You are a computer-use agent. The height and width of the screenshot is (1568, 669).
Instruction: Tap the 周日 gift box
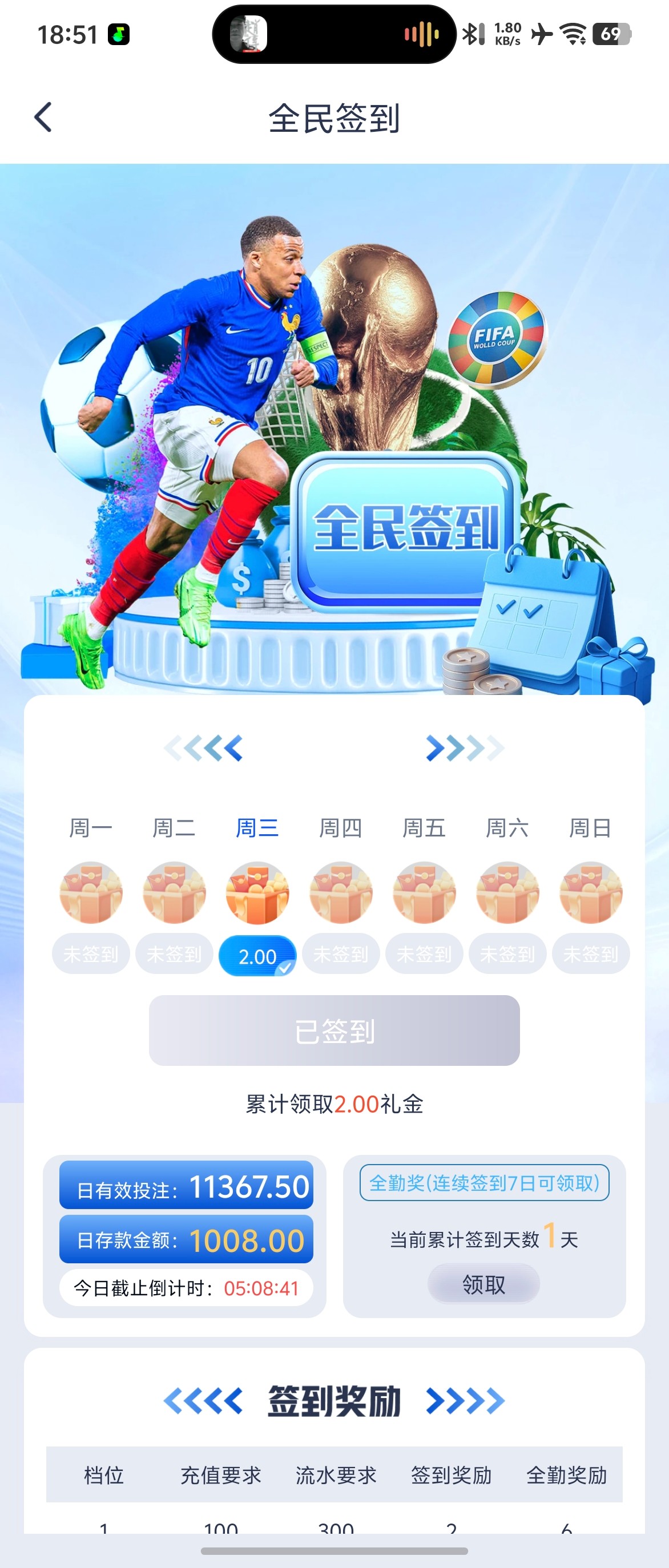(x=590, y=892)
